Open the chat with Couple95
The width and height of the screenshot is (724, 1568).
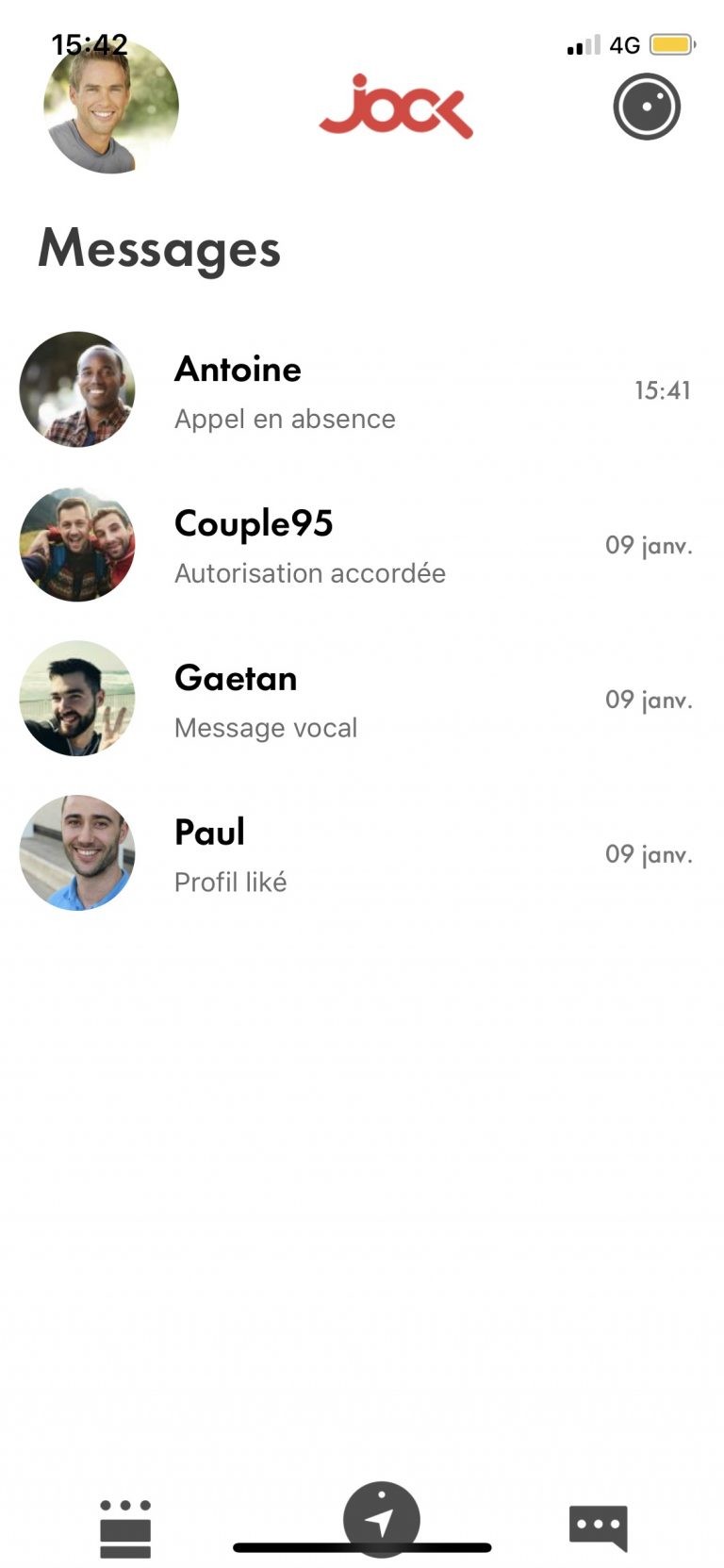coord(362,545)
